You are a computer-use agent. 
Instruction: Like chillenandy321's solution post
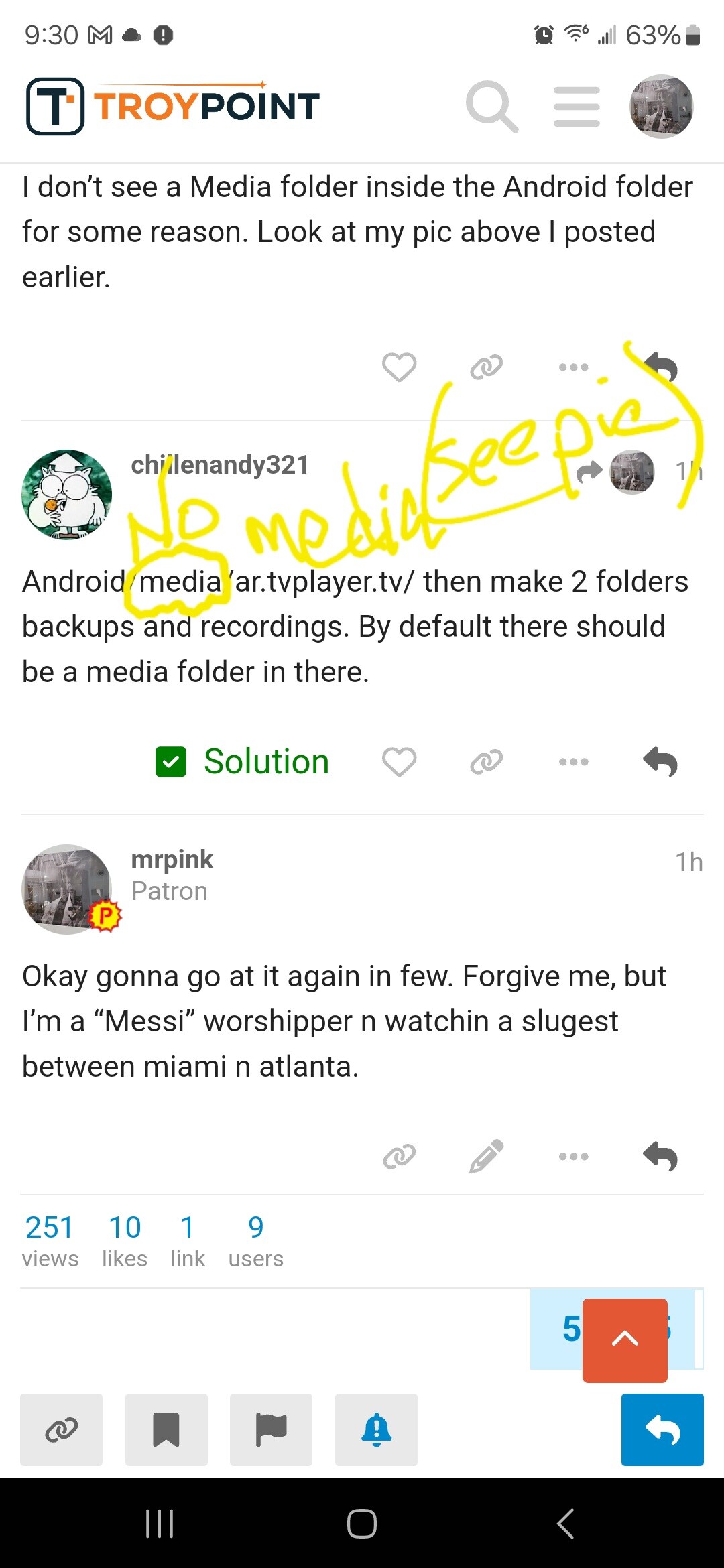(400, 762)
